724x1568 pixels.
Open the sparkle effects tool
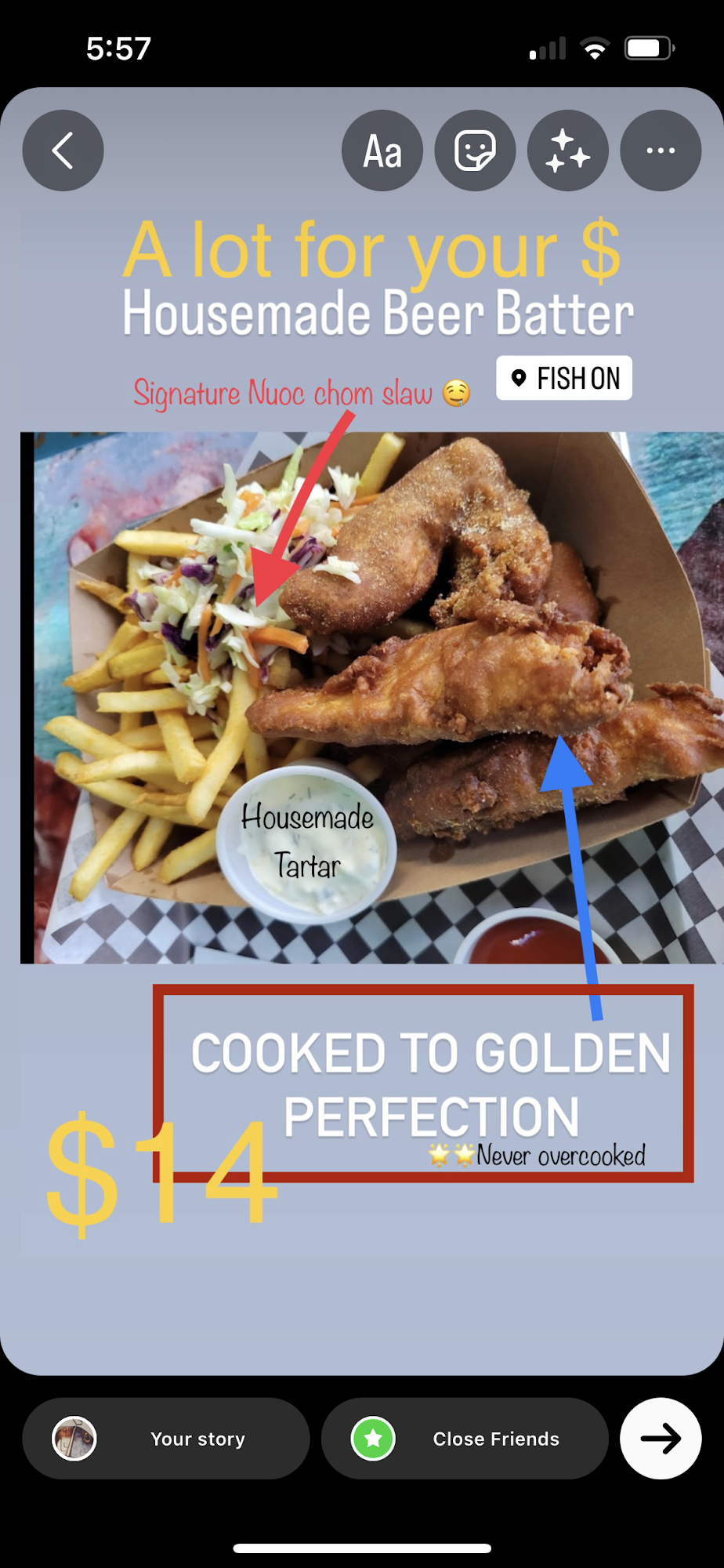click(x=568, y=151)
